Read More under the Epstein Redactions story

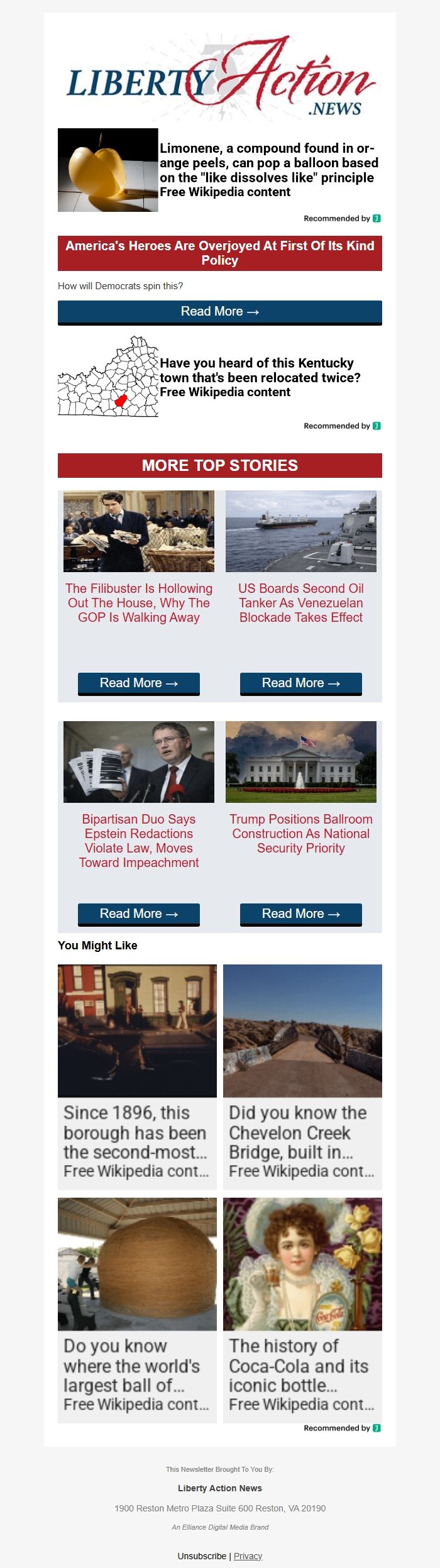point(139,914)
